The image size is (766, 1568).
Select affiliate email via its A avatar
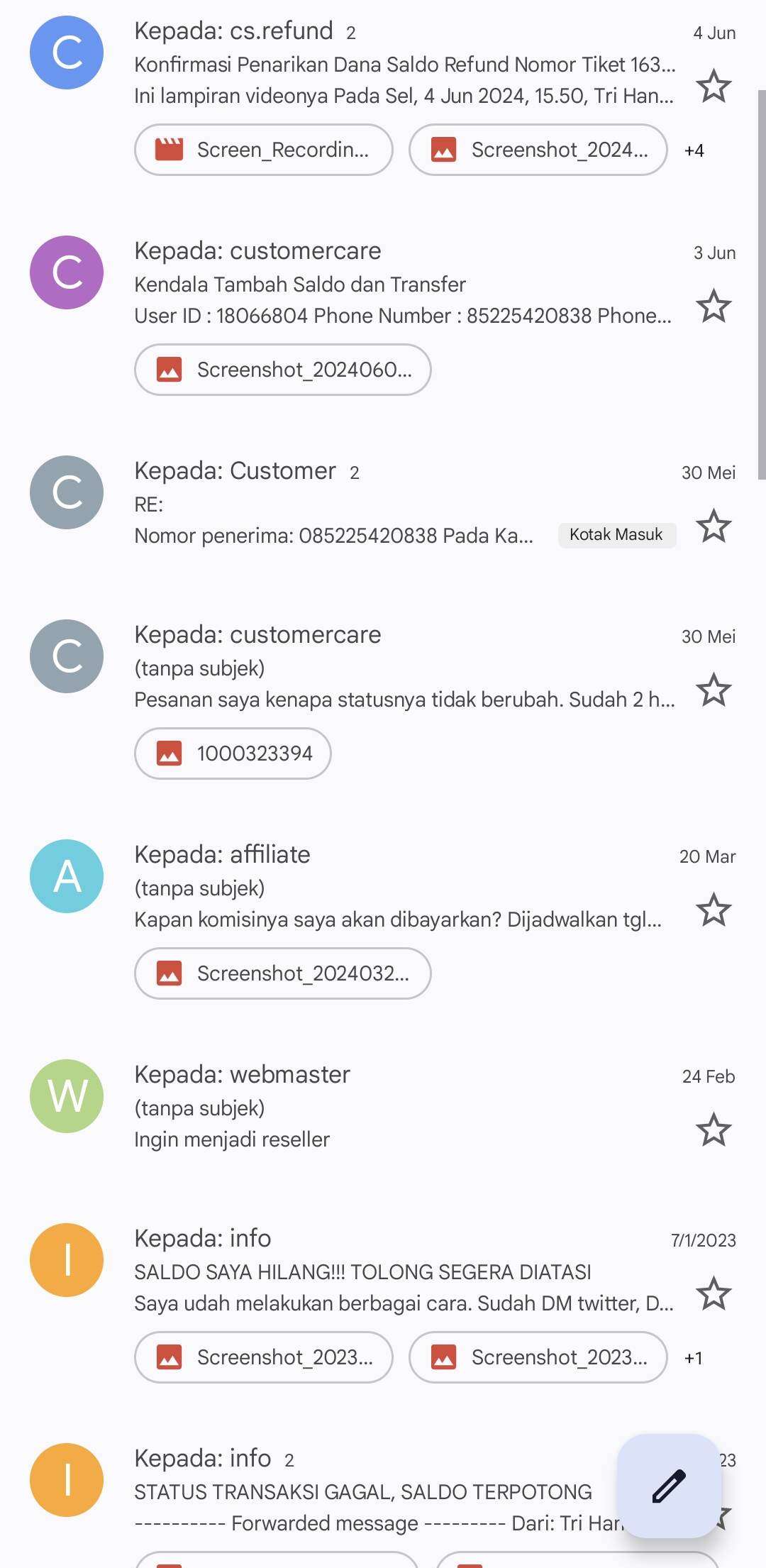point(67,876)
